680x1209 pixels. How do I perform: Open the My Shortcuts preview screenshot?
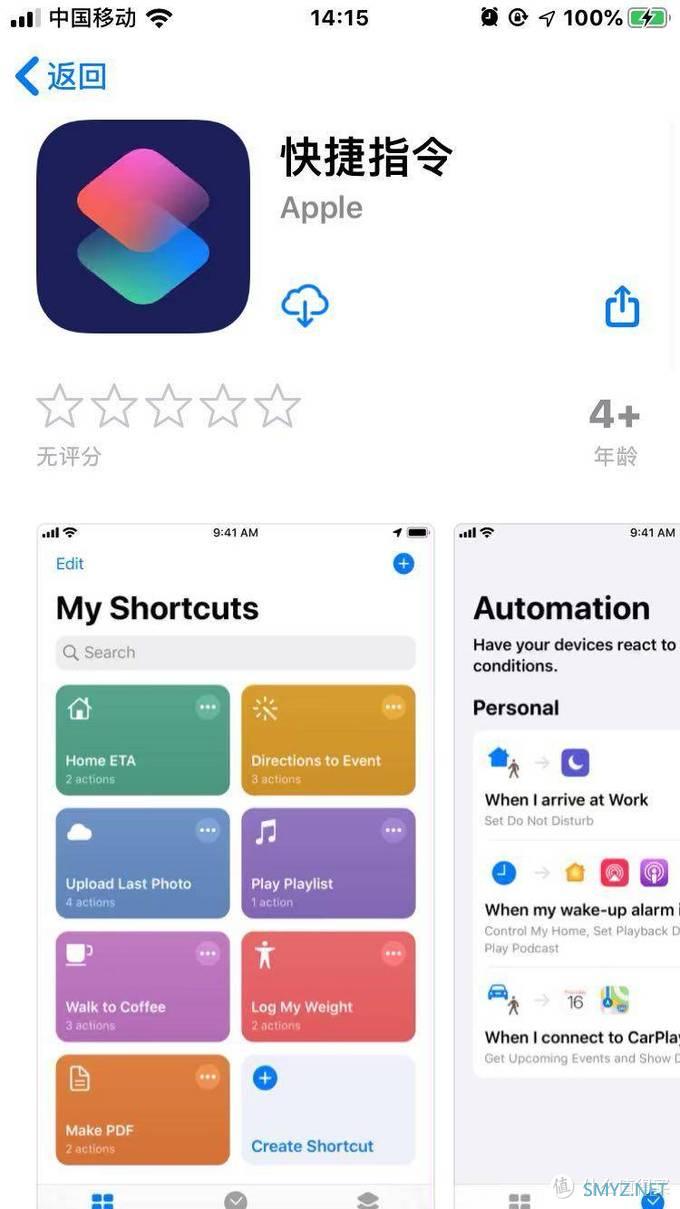coord(236,860)
